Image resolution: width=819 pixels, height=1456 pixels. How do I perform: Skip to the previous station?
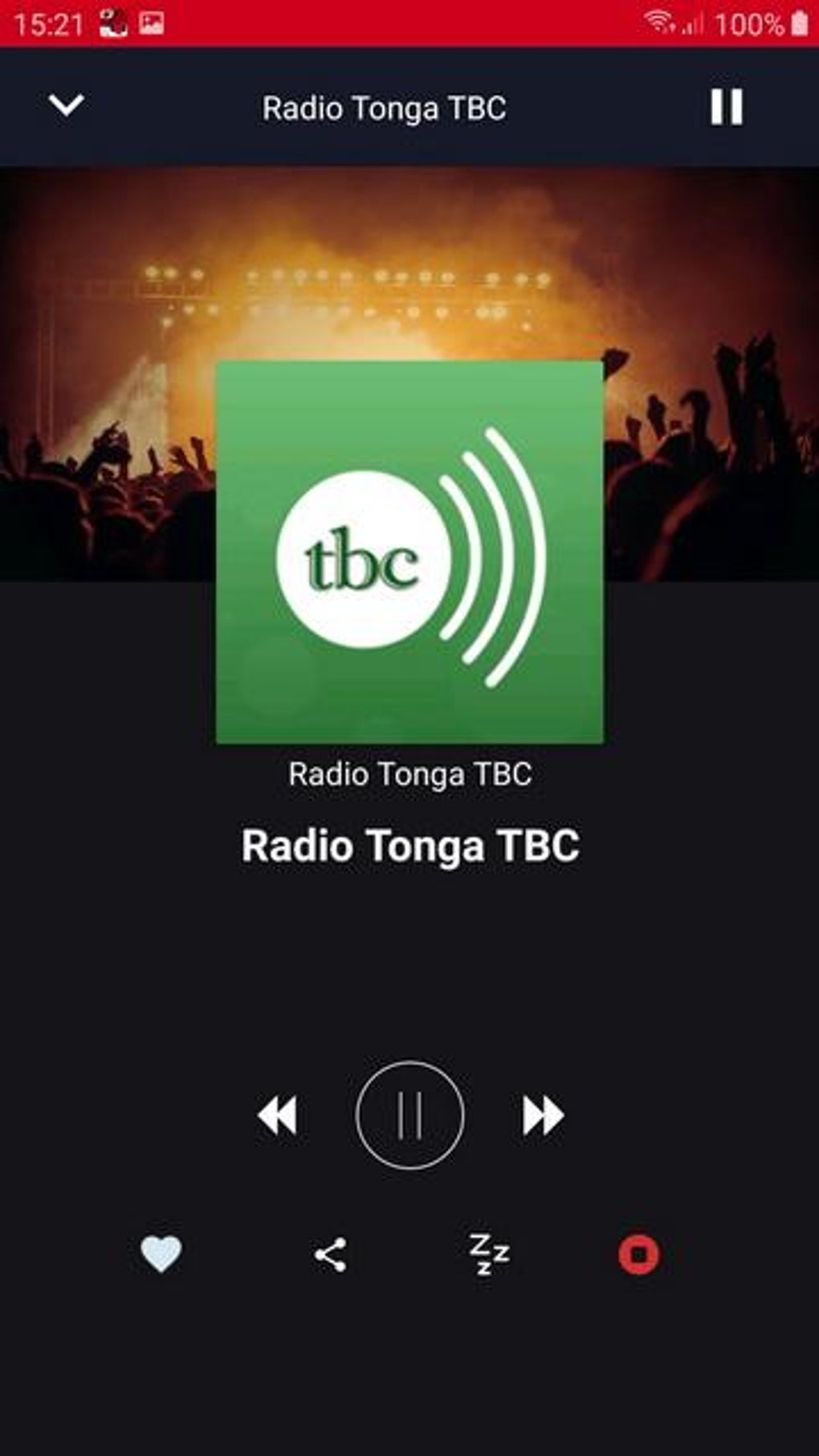click(279, 1114)
